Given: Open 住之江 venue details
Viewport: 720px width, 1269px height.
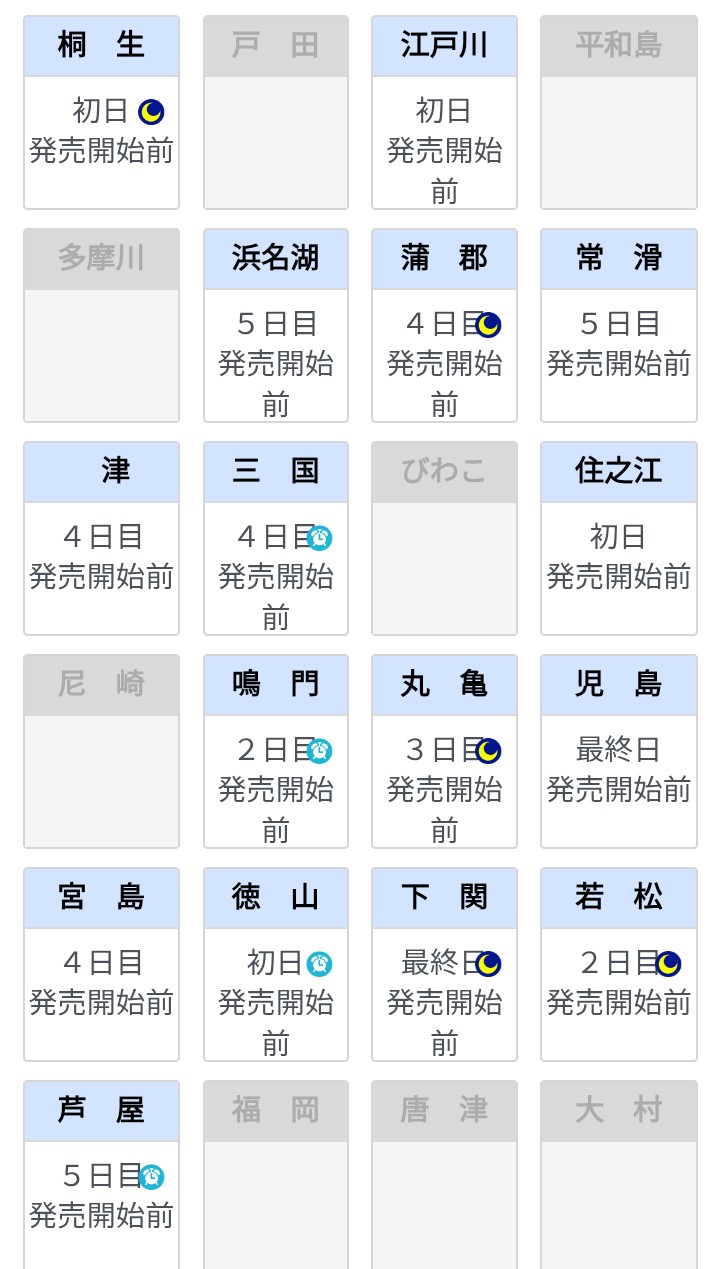Looking at the screenshot, I should (x=618, y=538).
